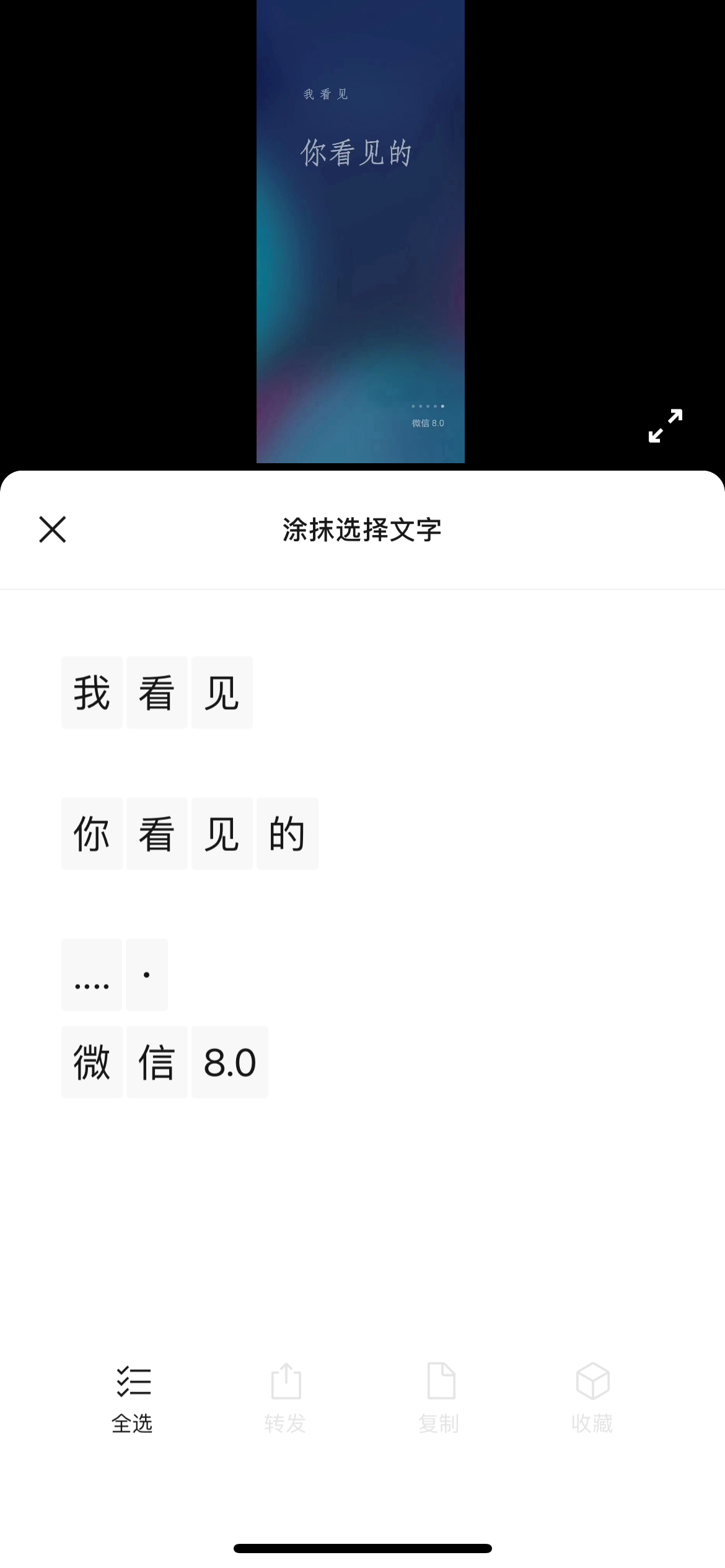Tap 收藏 to save to favorites

[592, 1400]
